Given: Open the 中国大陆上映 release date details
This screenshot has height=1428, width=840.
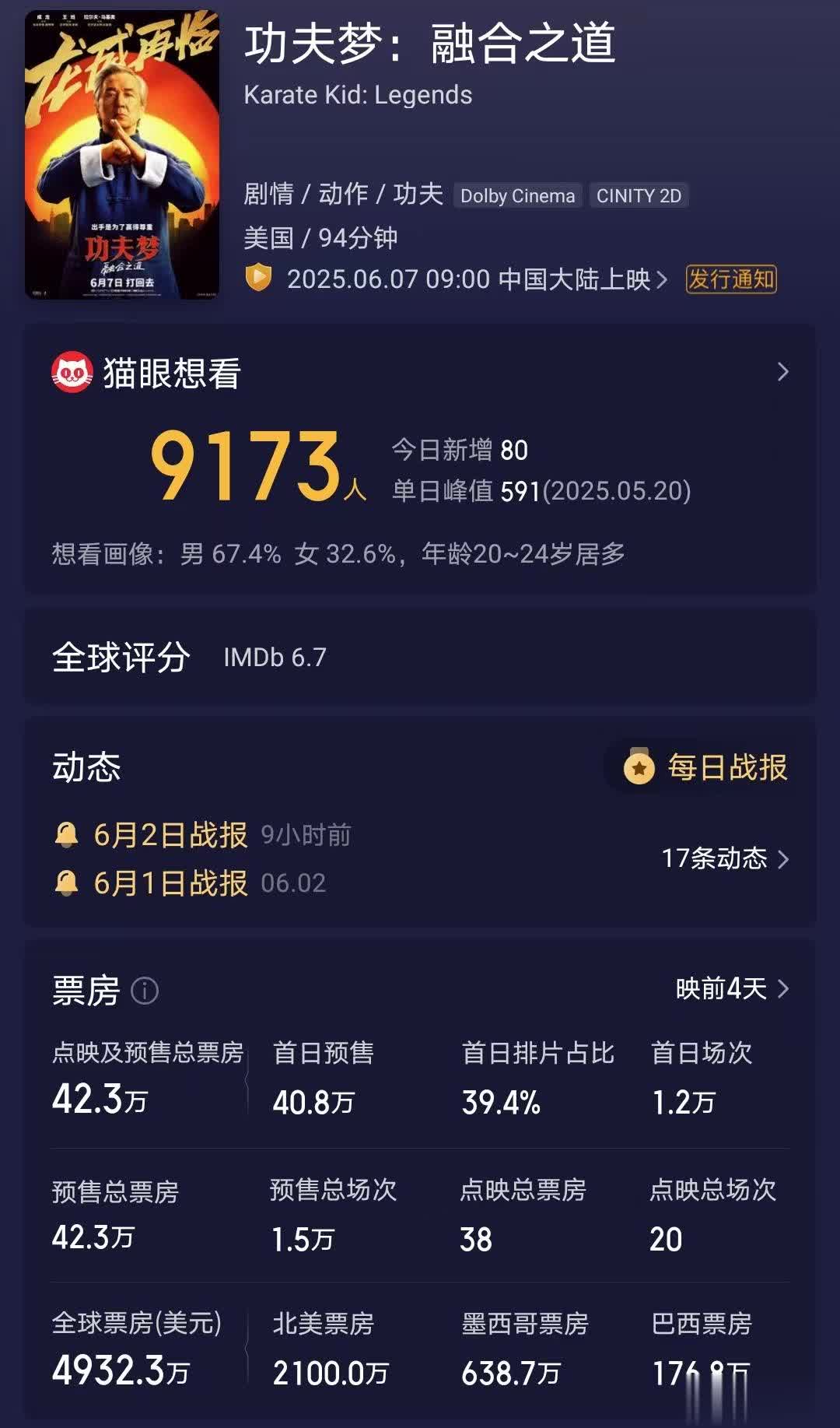Looking at the screenshot, I should click(476, 279).
